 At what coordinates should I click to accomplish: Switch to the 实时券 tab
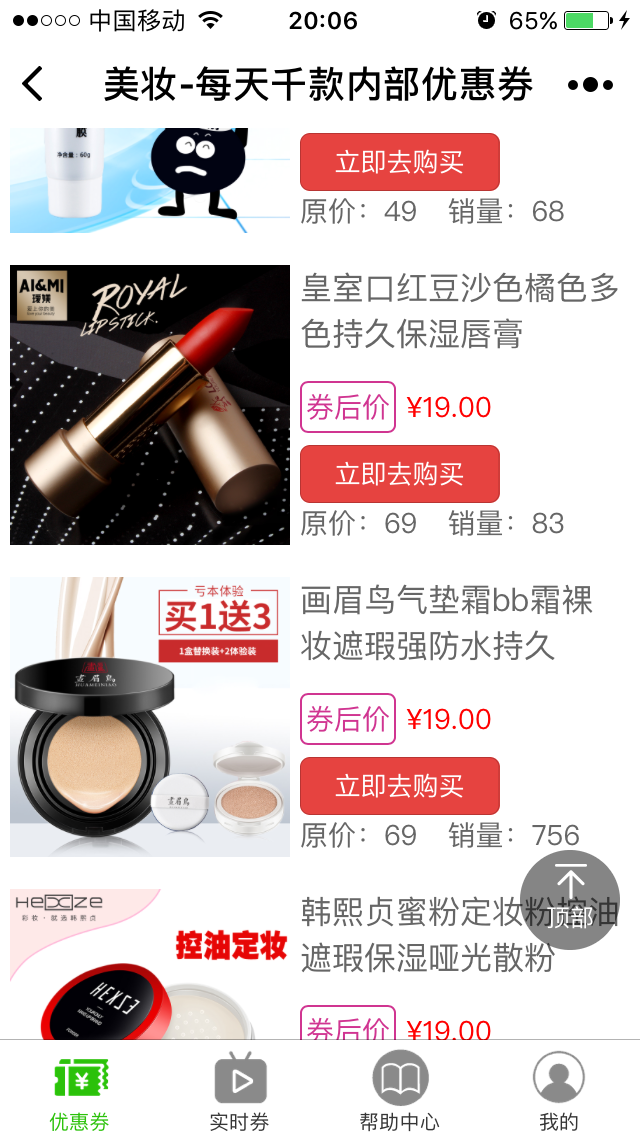[240, 1090]
